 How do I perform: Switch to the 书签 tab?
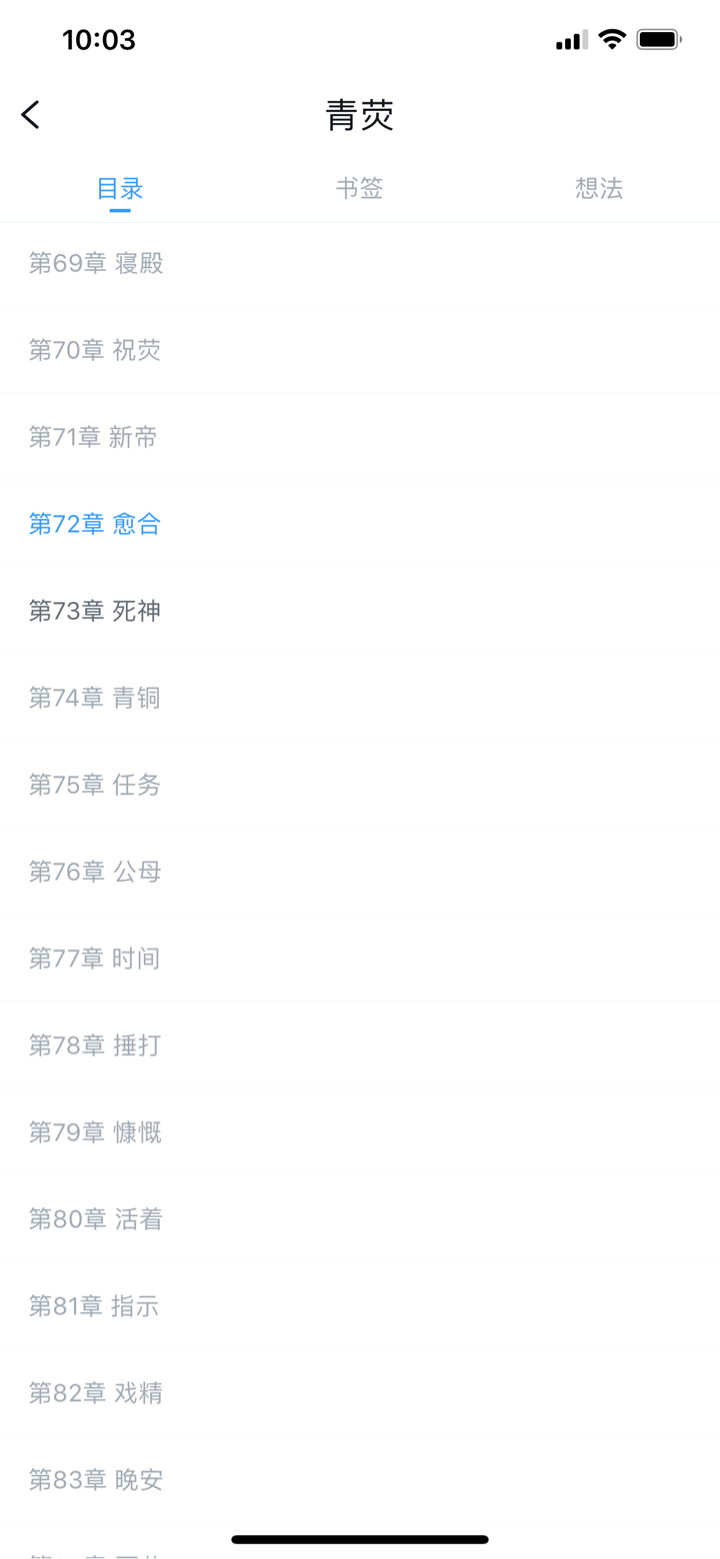tap(359, 188)
